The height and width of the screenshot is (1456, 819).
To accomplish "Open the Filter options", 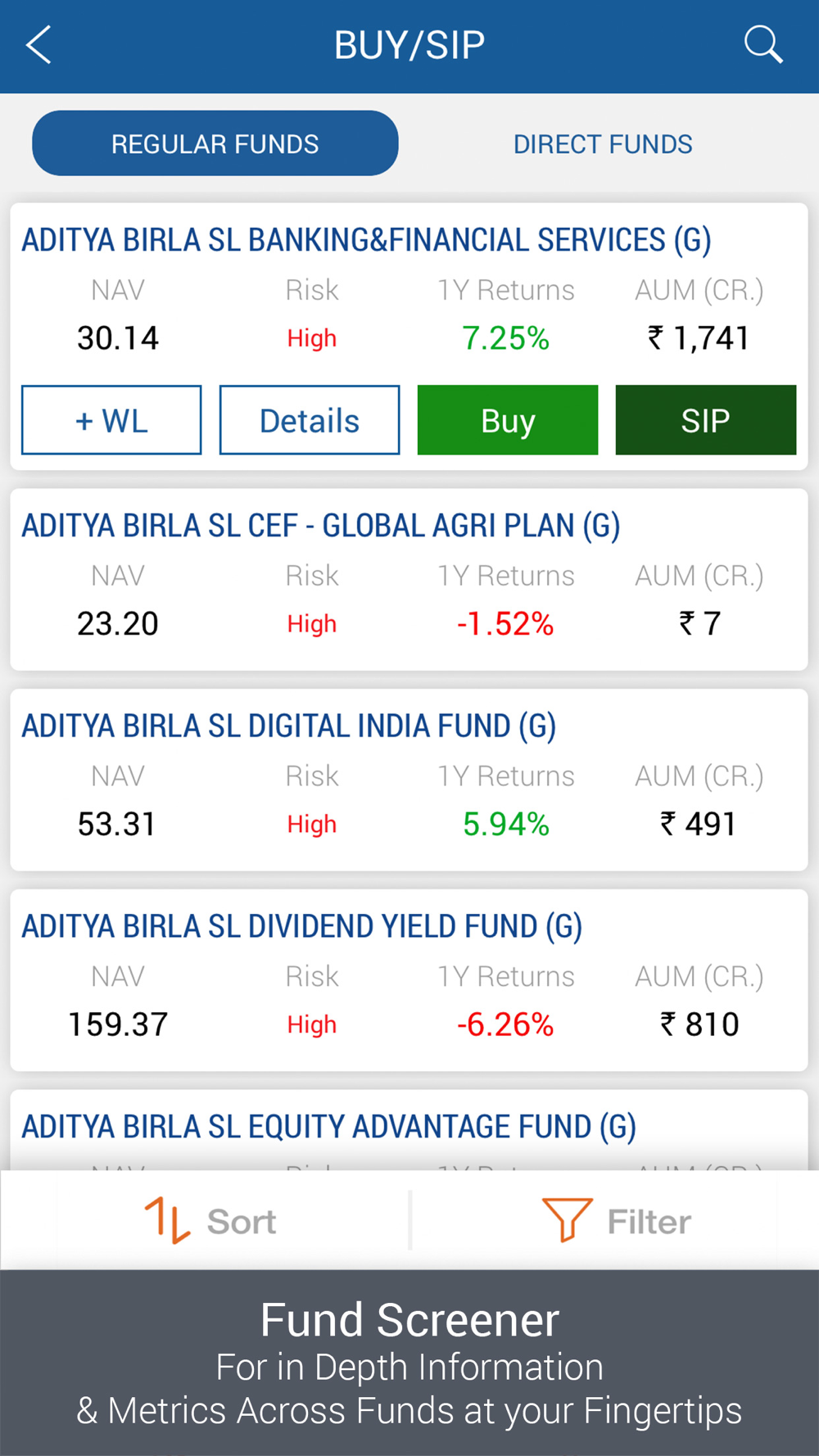I will pyautogui.click(x=616, y=1221).
